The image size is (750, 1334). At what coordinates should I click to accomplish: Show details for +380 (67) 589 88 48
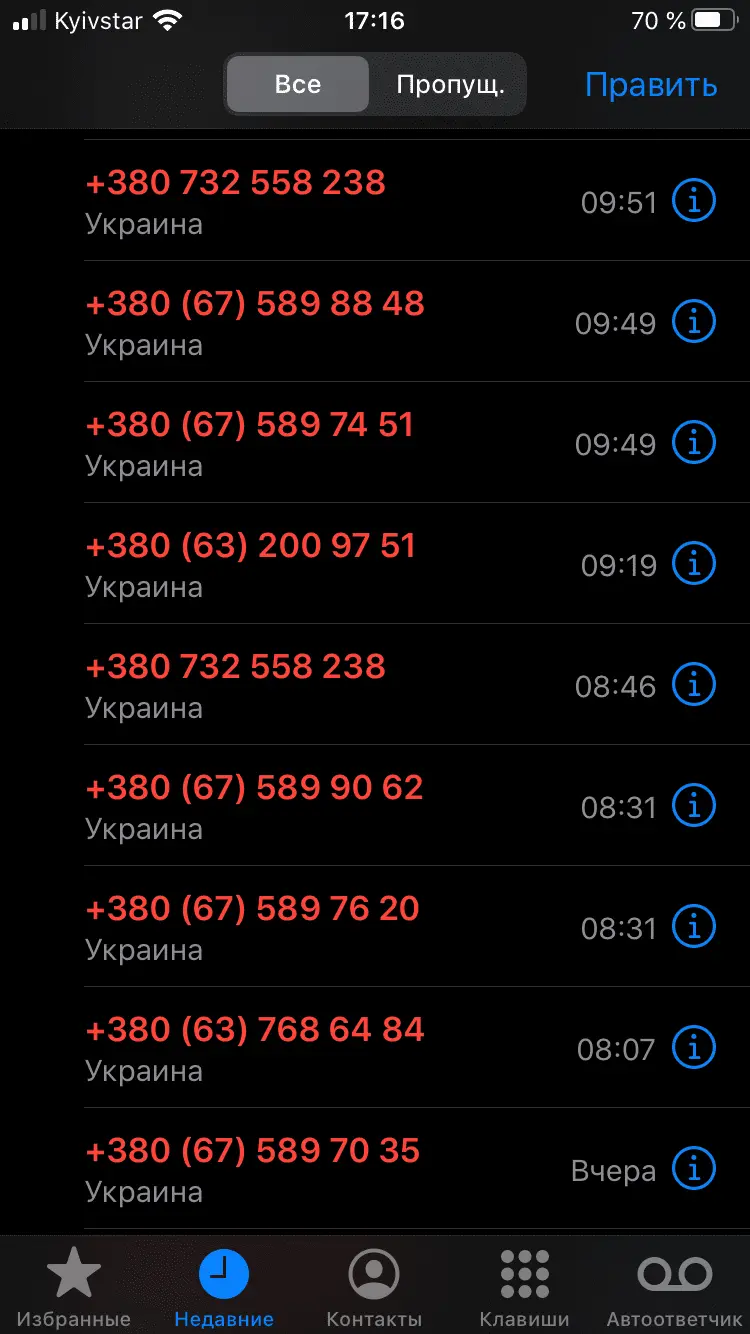click(x=694, y=323)
